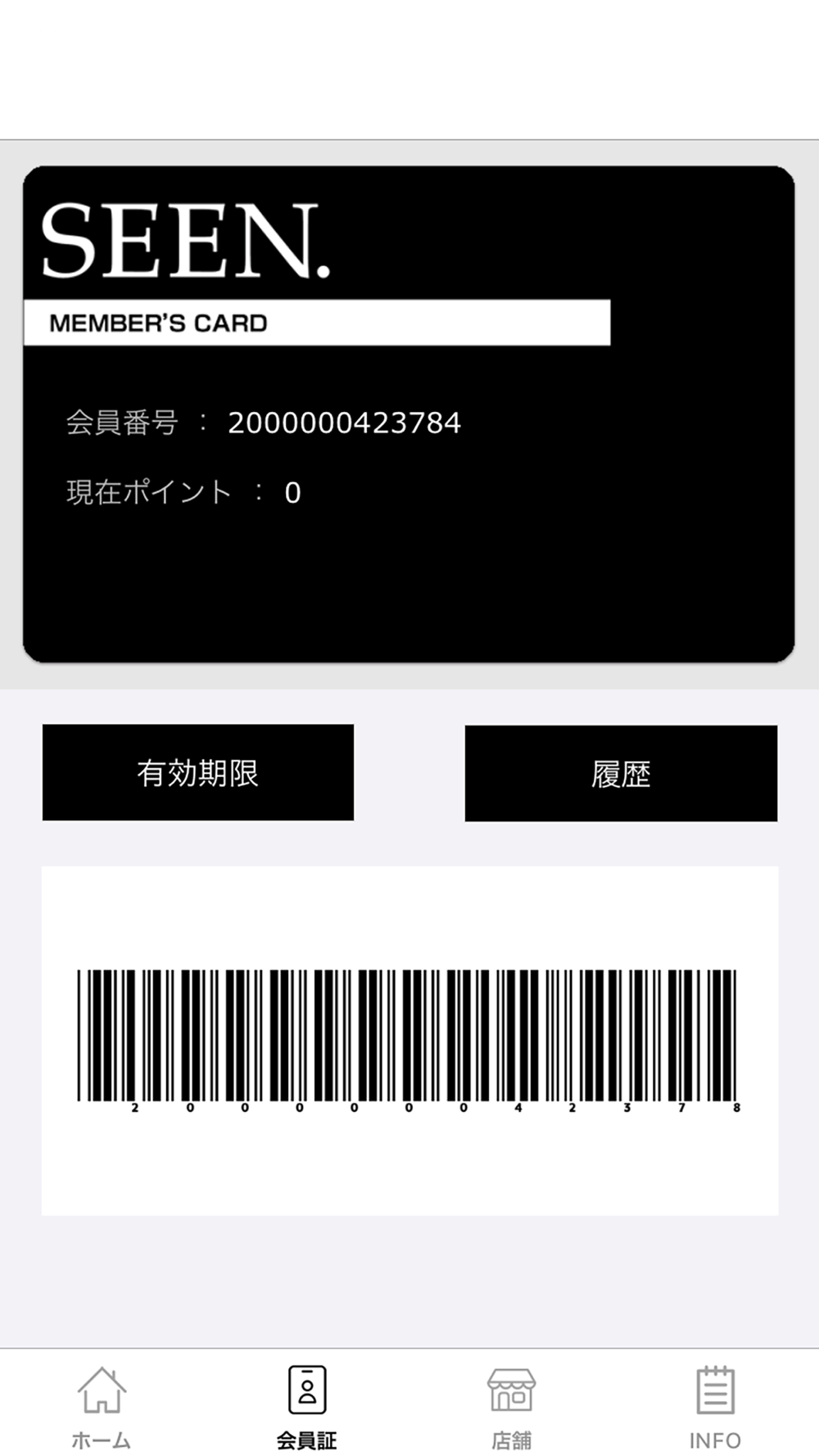The width and height of the screenshot is (819, 1456).
Task: Open the 有効期限 expiry date button
Action: coord(198,772)
